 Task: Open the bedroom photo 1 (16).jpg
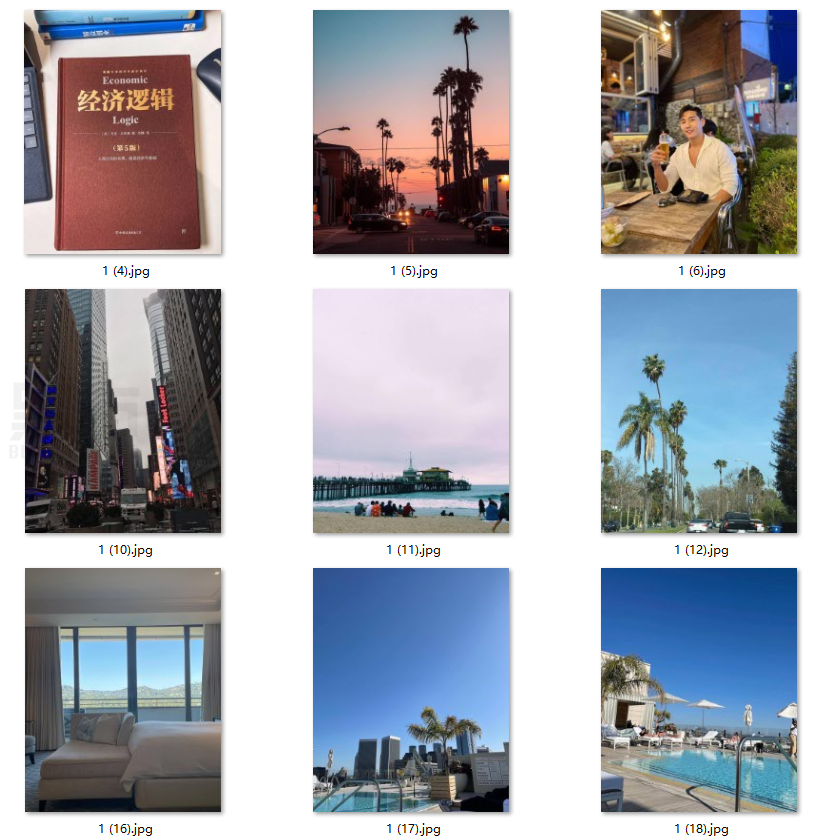123,690
